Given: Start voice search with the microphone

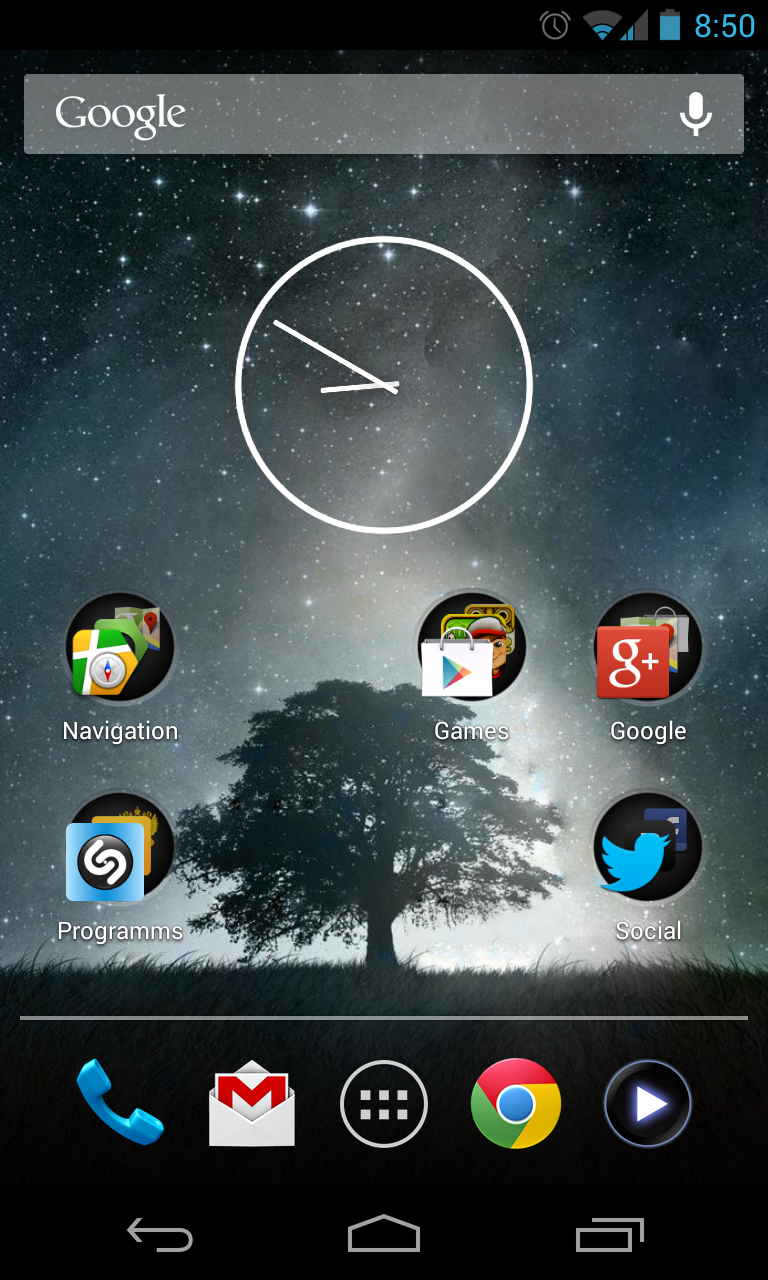Looking at the screenshot, I should 696,114.
